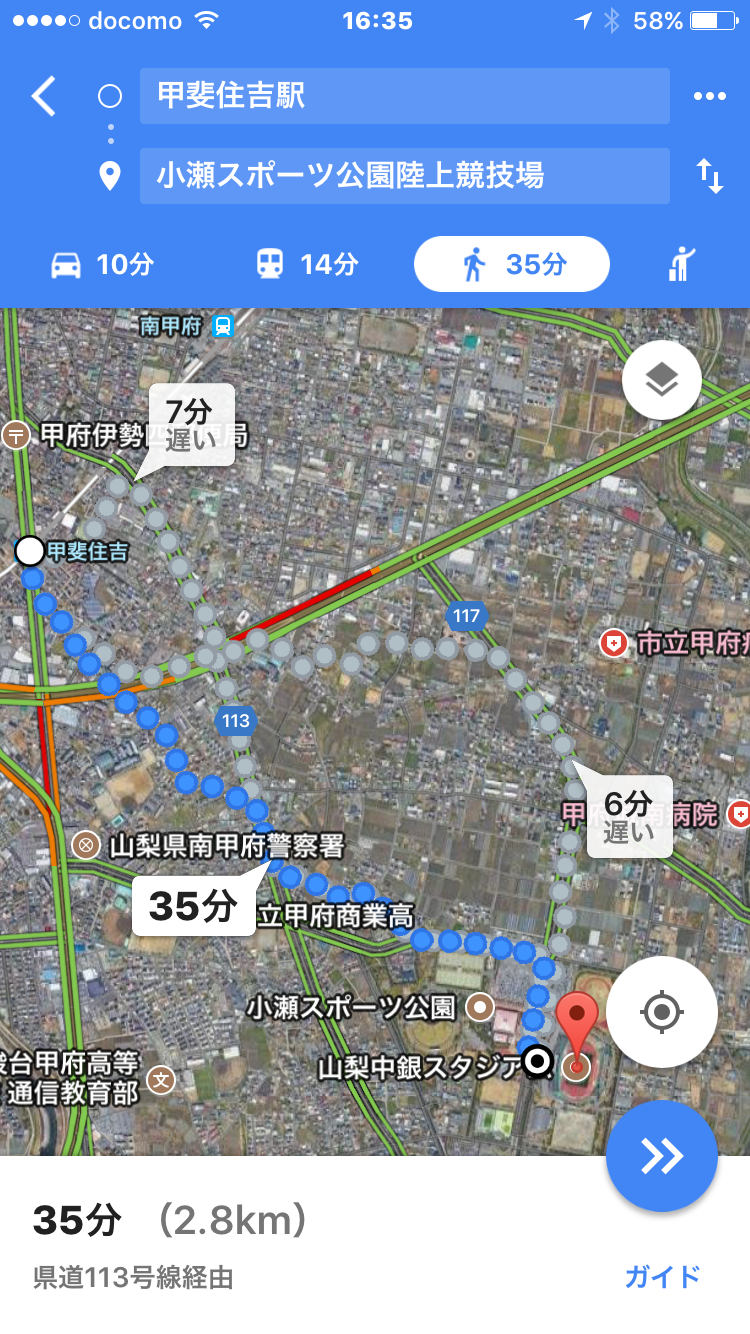Edit the starting point 甲斐住吉駅
The width and height of the screenshot is (750, 1334).
click(x=404, y=96)
